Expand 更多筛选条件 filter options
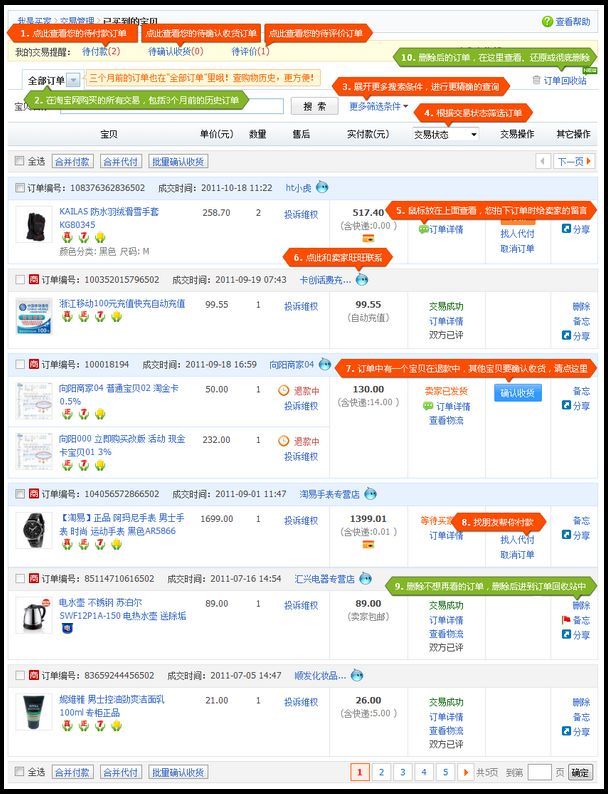Image resolution: width=608 pixels, height=794 pixels. click(379, 106)
